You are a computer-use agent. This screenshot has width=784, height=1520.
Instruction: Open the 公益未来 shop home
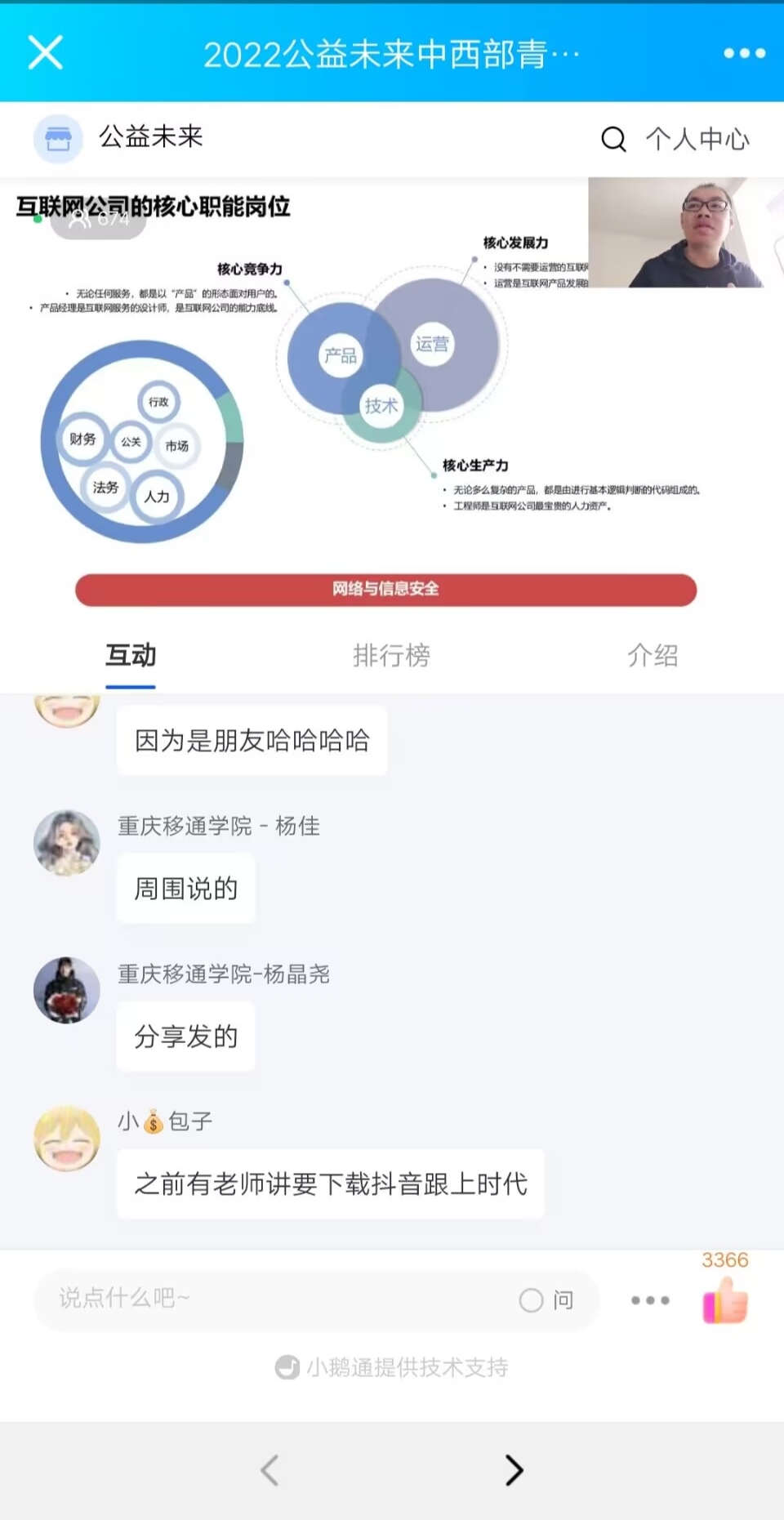(119, 138)
